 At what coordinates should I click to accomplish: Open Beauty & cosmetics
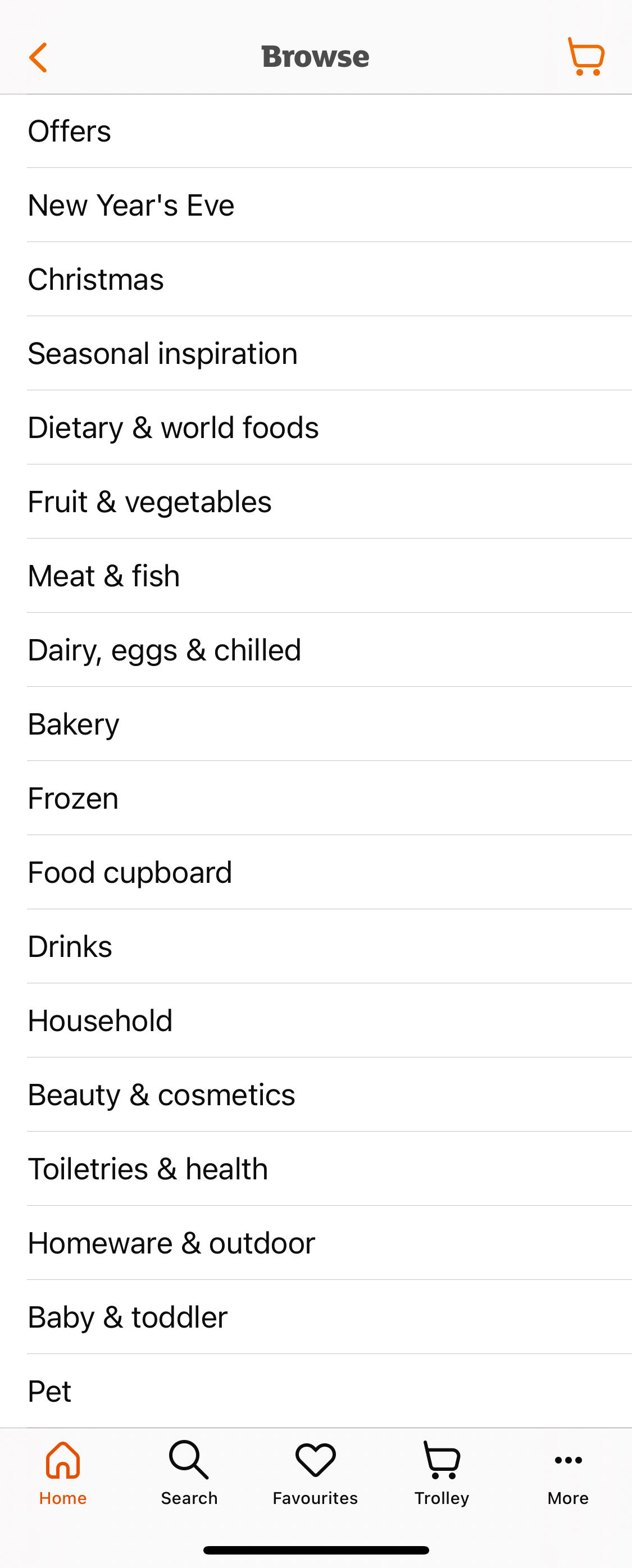pos(315,1095)
